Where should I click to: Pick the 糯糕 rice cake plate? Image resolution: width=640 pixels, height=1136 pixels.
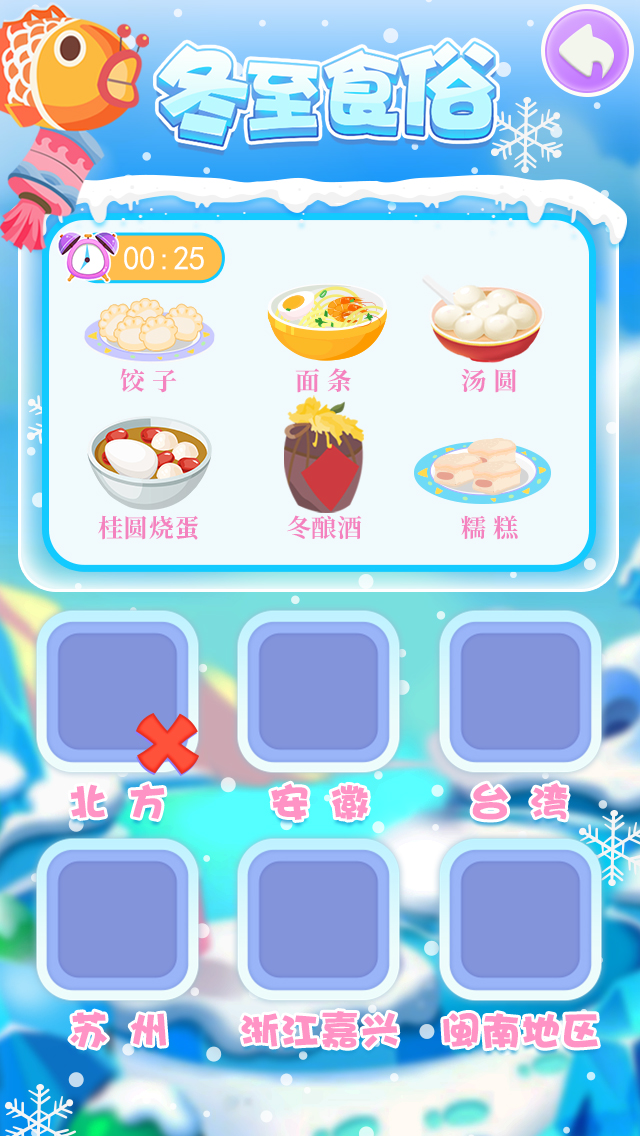coord(482,468)
